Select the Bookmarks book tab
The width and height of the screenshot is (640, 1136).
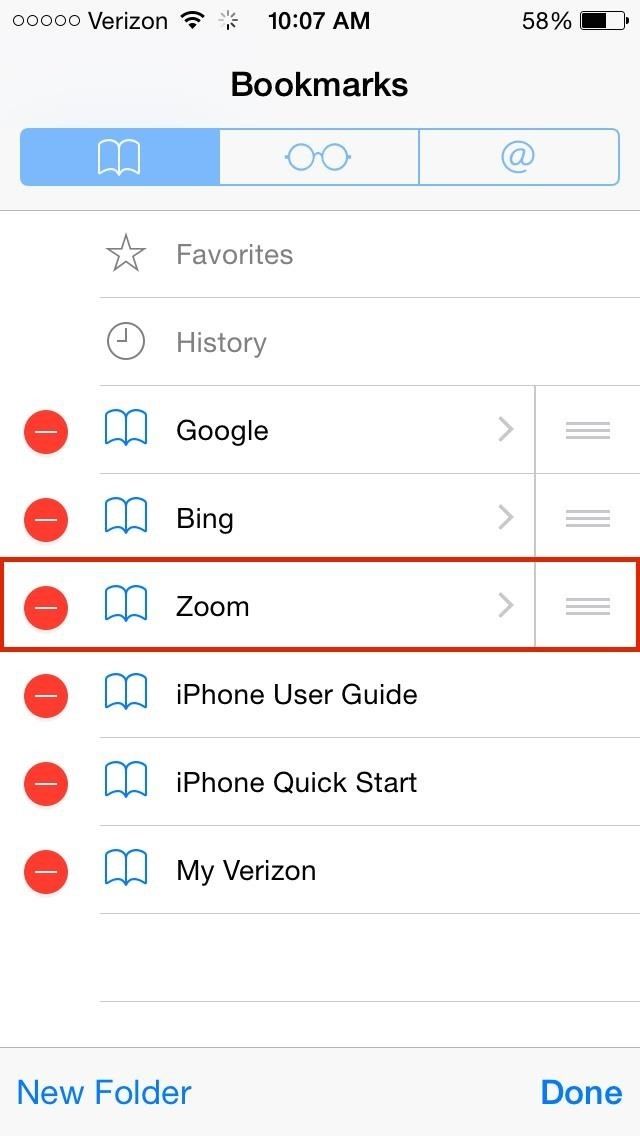(120, 157)
